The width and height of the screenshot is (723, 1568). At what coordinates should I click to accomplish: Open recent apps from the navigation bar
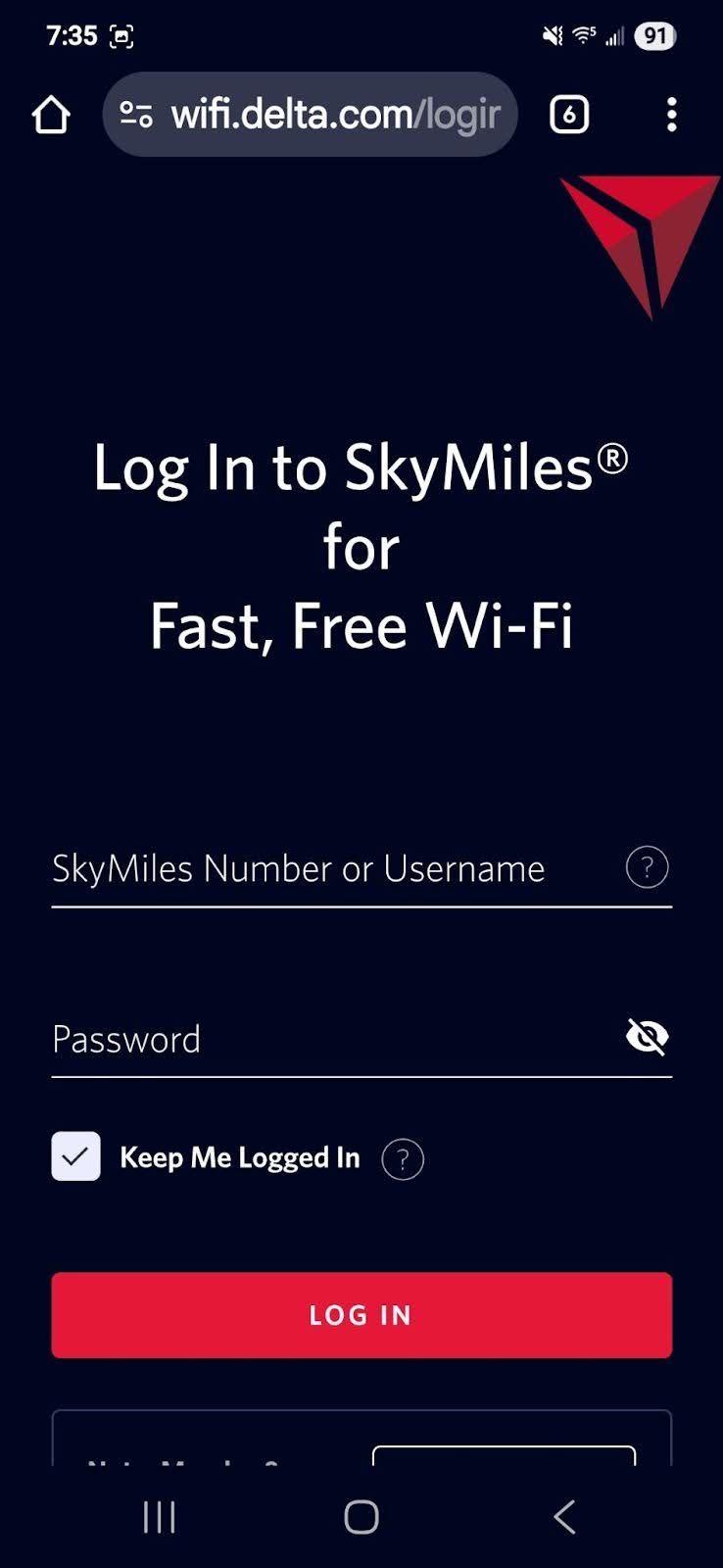[159, 1517]
